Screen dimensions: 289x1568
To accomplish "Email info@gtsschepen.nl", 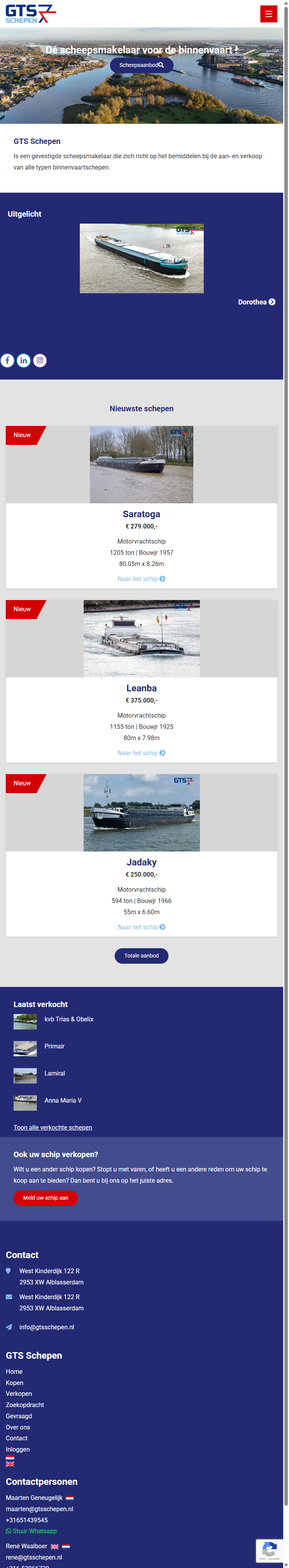I will [x=46, y=1327].
